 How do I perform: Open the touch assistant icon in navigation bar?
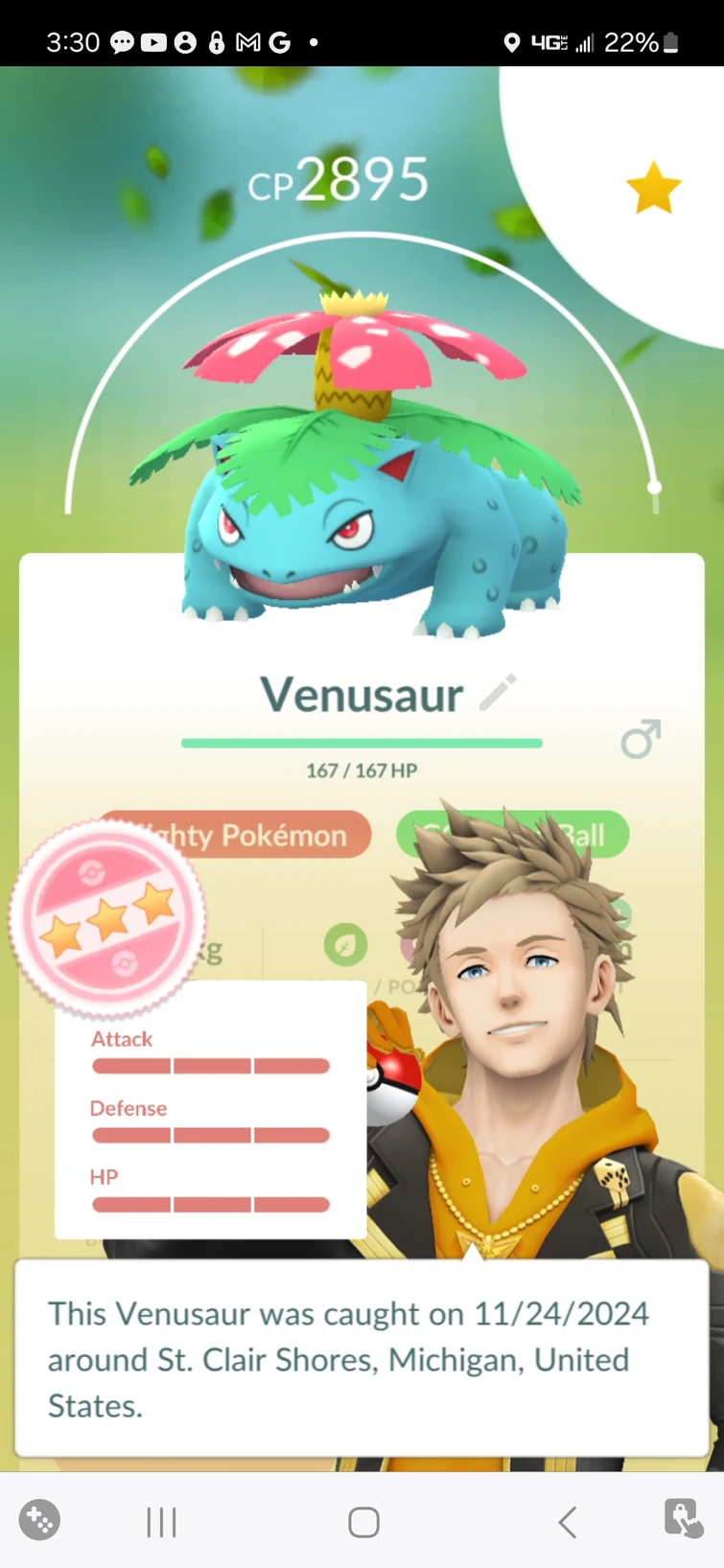pyautogui.click(x=683, y=1519)
